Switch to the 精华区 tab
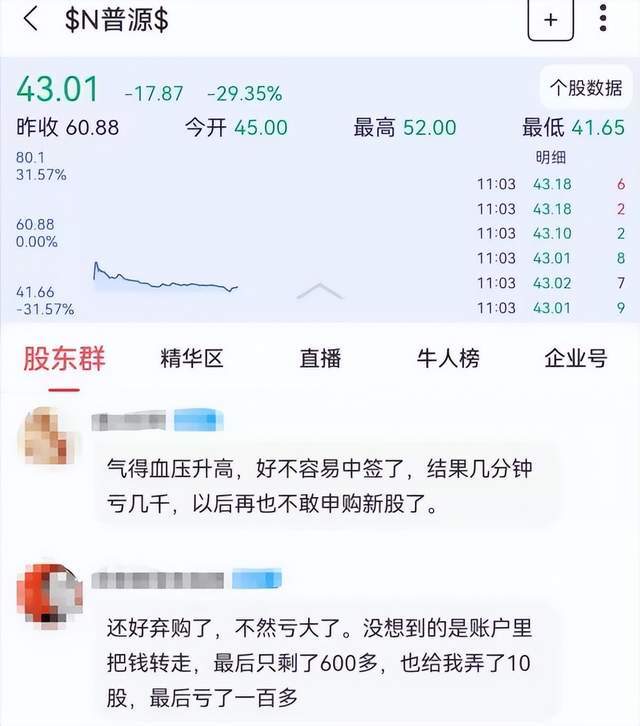Screen dimensions: 640x726 [x=192, y=359]
